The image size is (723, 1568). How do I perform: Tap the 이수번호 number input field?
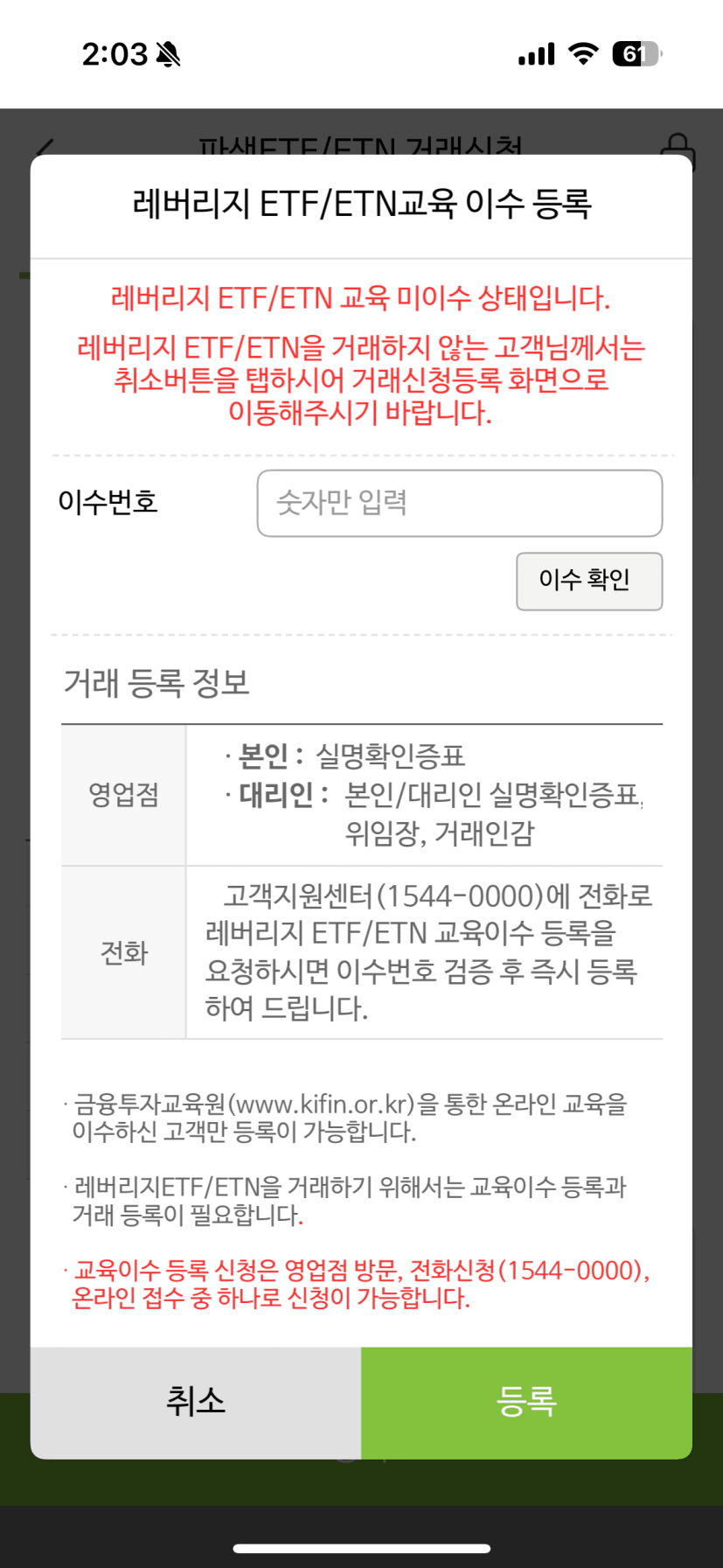(x=459, y=503)
